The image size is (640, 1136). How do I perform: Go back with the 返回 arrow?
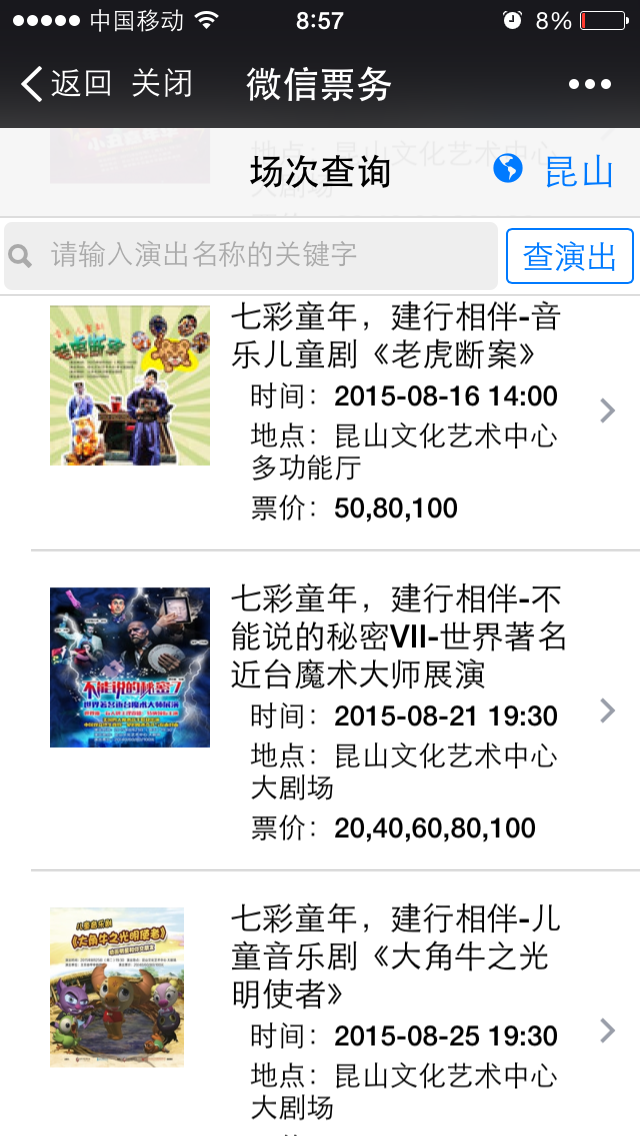(x=66, y=84)
